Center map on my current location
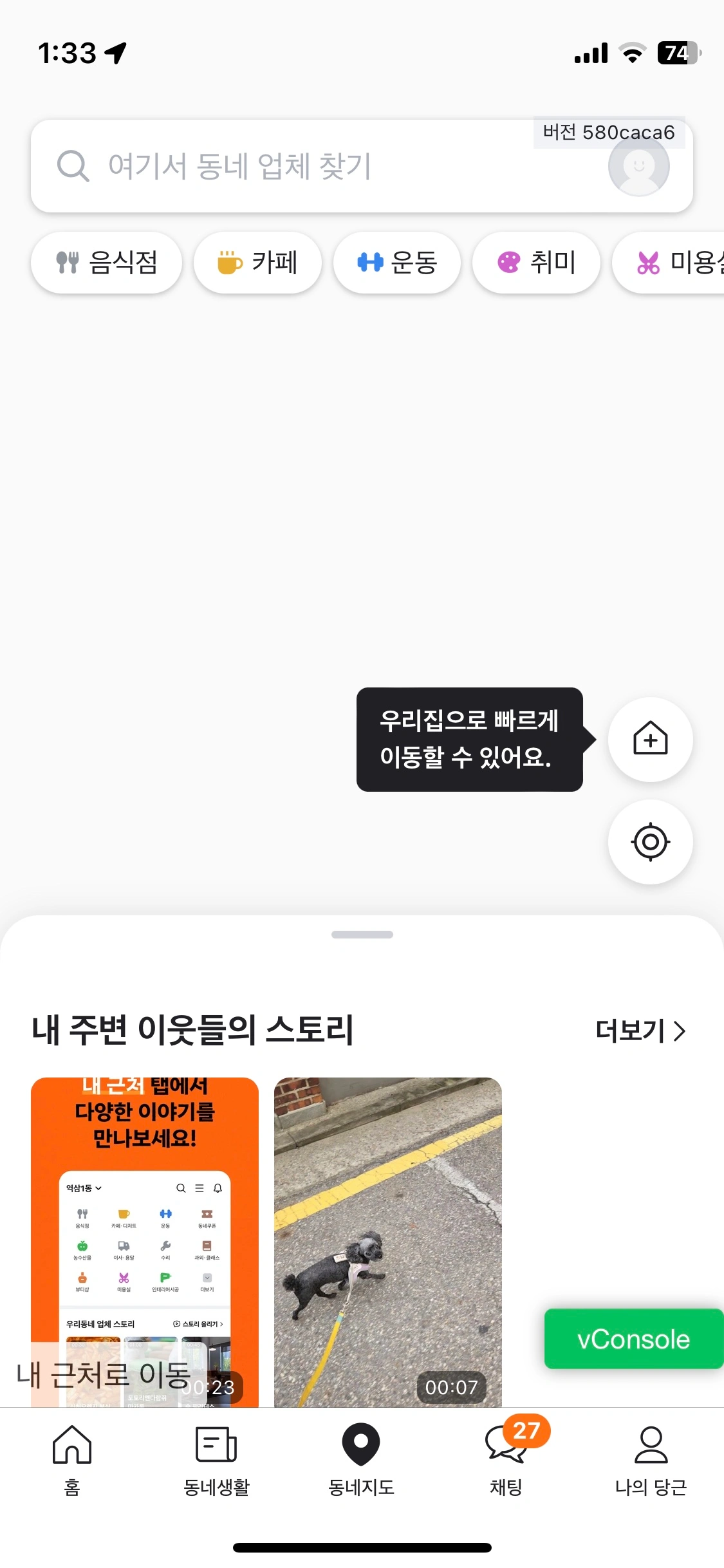This screenshot has height=1568, width=724. point(650,841)
